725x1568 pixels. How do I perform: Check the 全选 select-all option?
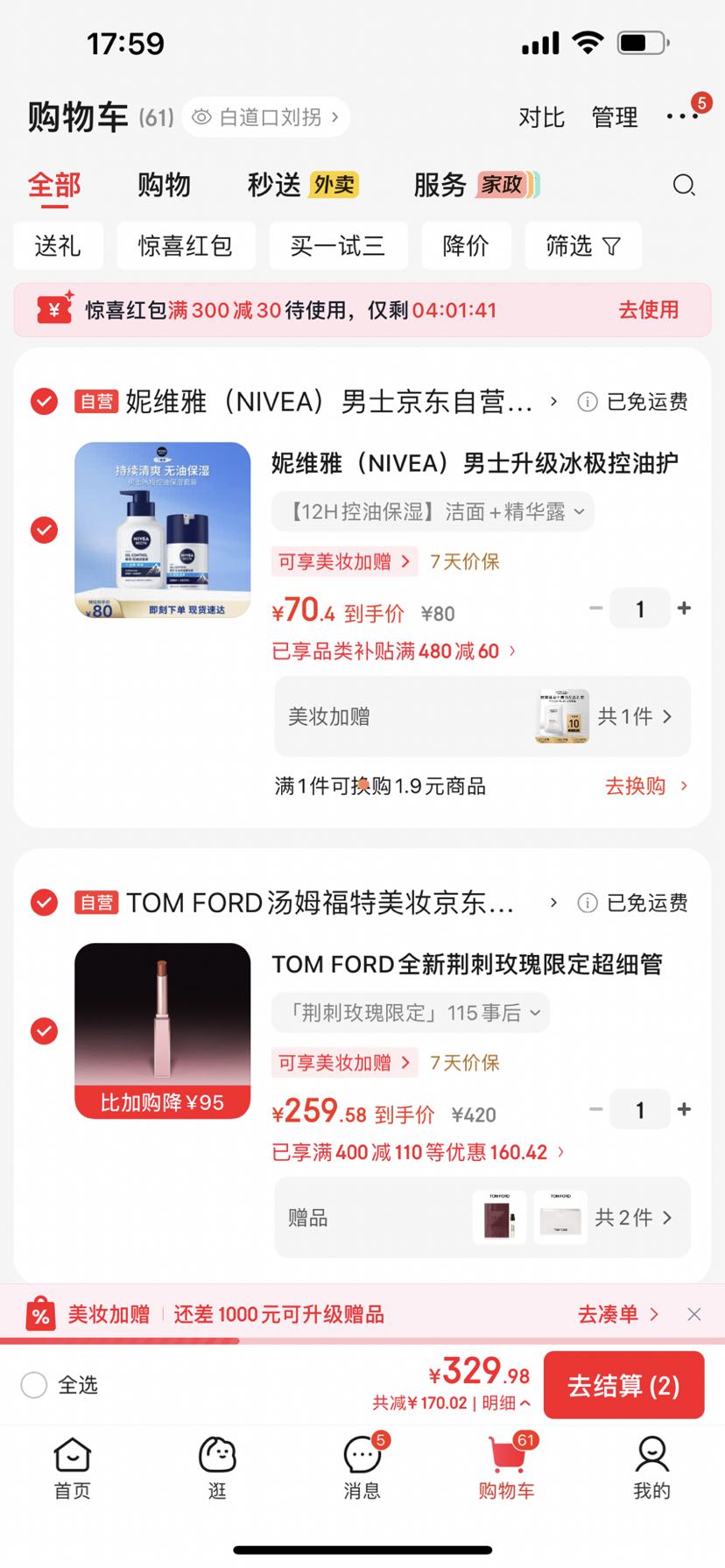click(60, 1385)
